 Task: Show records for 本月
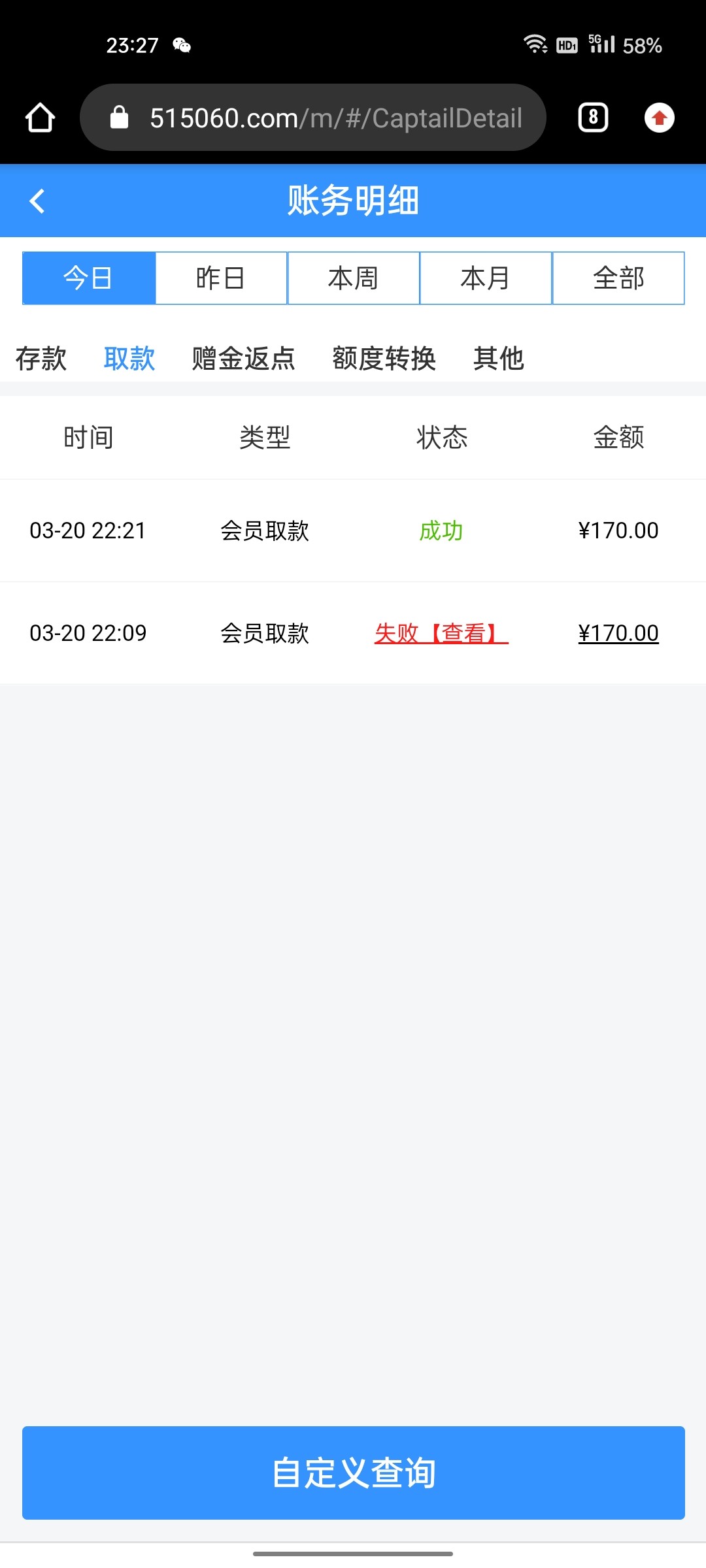(486, 278)
